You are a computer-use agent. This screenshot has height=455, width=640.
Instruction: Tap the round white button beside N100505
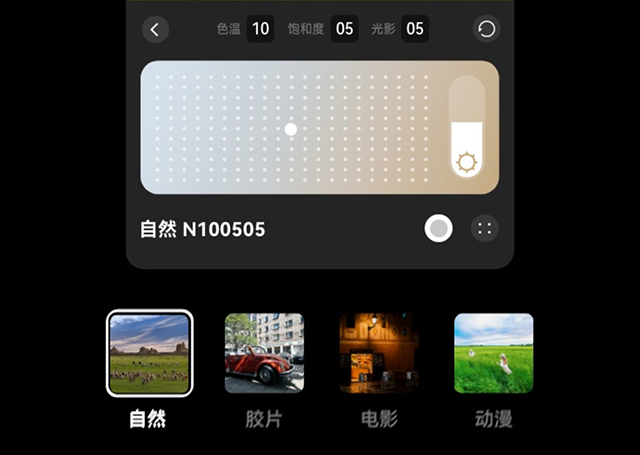(x=438, y=228)
